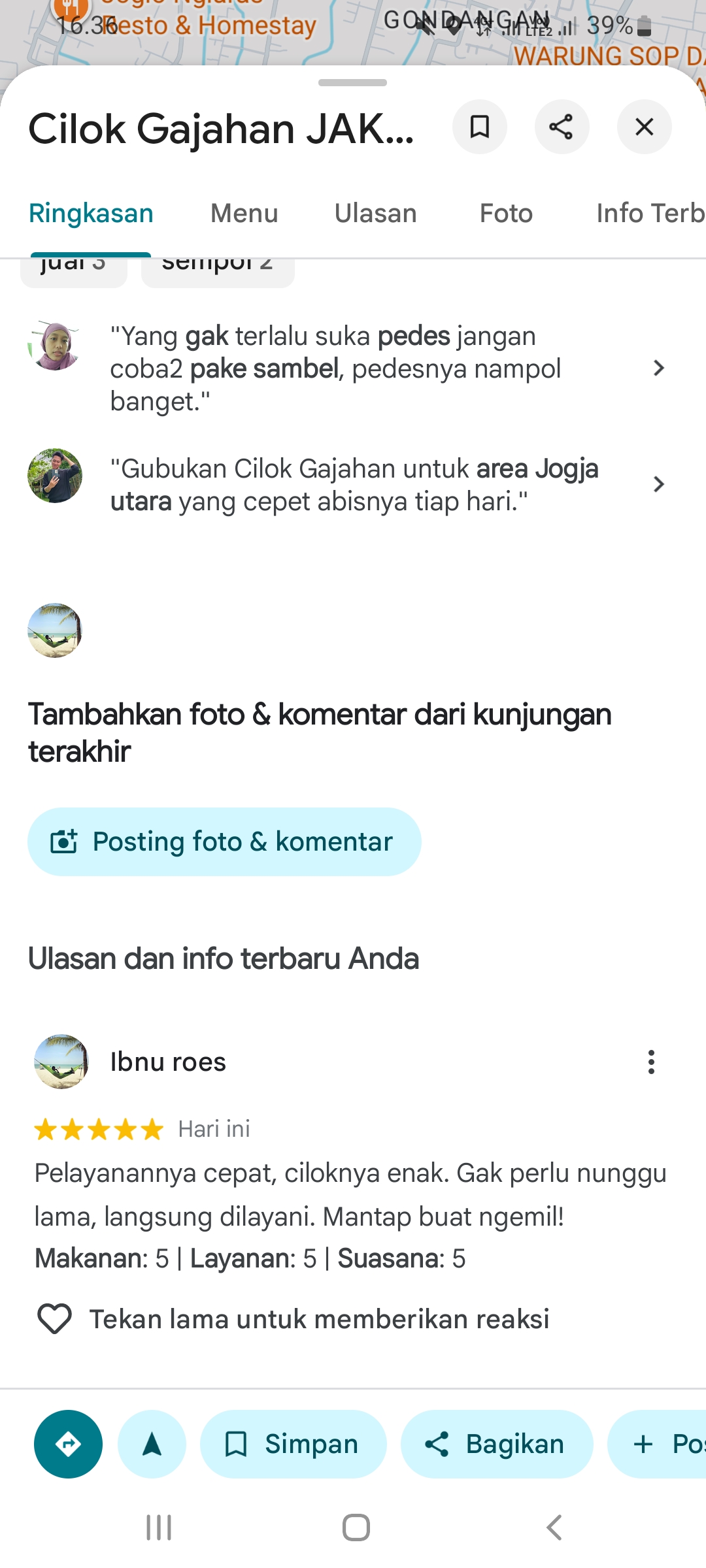This screenshot has width=706, height=1568.
Task: Start navigation with the arrow button
Action: [152, 1444]
